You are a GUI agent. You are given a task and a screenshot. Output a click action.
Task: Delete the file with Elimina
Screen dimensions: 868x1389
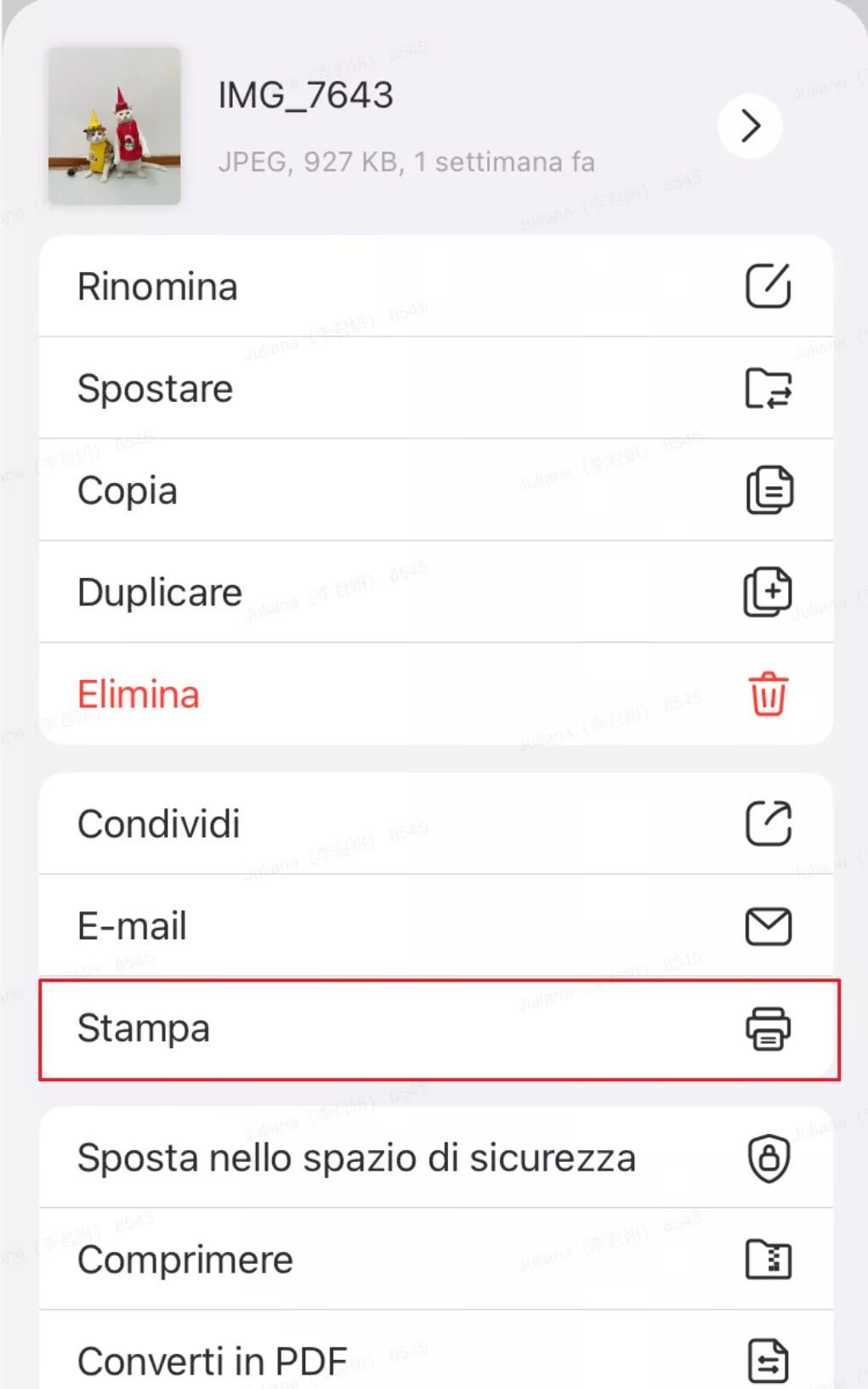[x=435, y=694]
